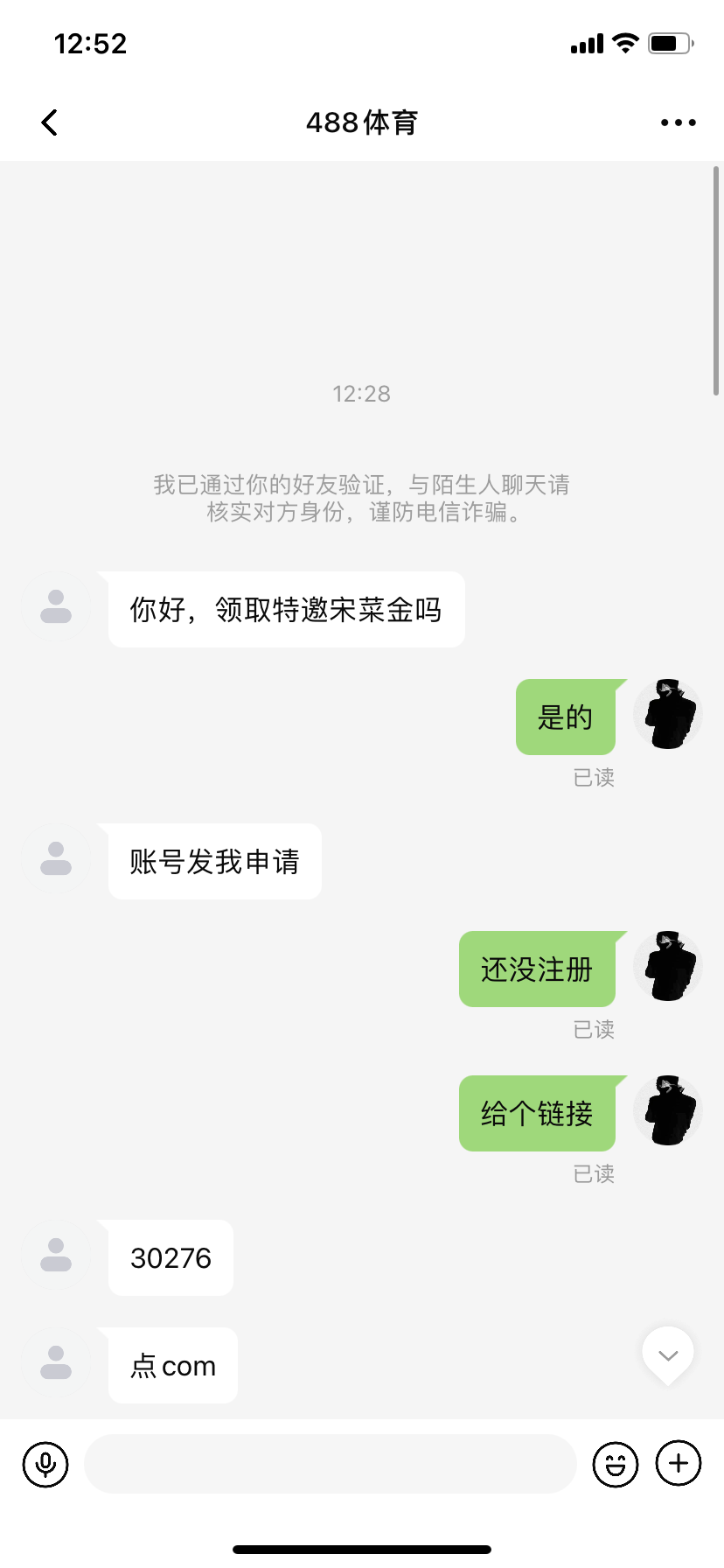This screenshot has height=1568, width=724.
Task: Open the plus attachments menu
Action: (679, 1464)
